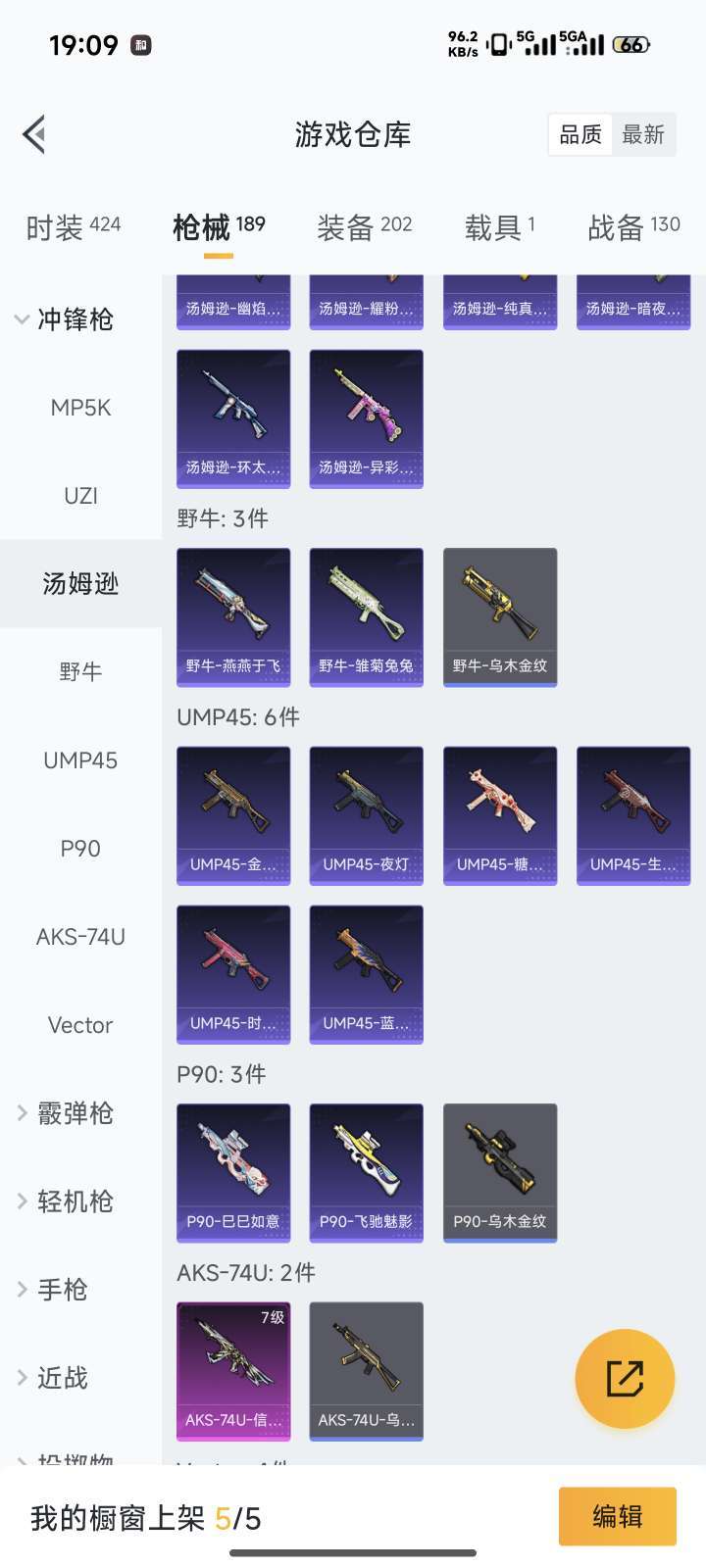706x1568 pixels.
Task: Go back using the top-left arrow
Action: [x=35, y=134]
